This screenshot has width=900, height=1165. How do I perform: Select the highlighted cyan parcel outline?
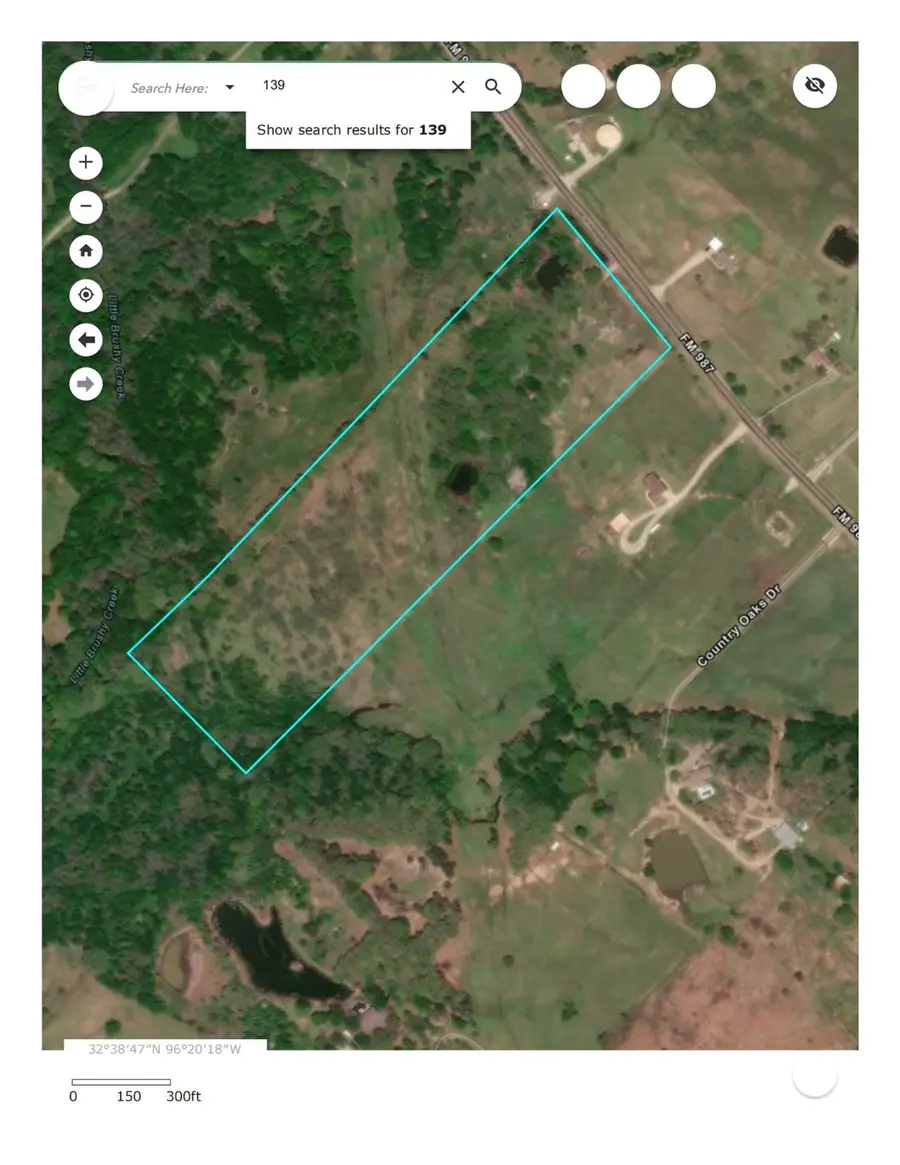pos(400,490)
